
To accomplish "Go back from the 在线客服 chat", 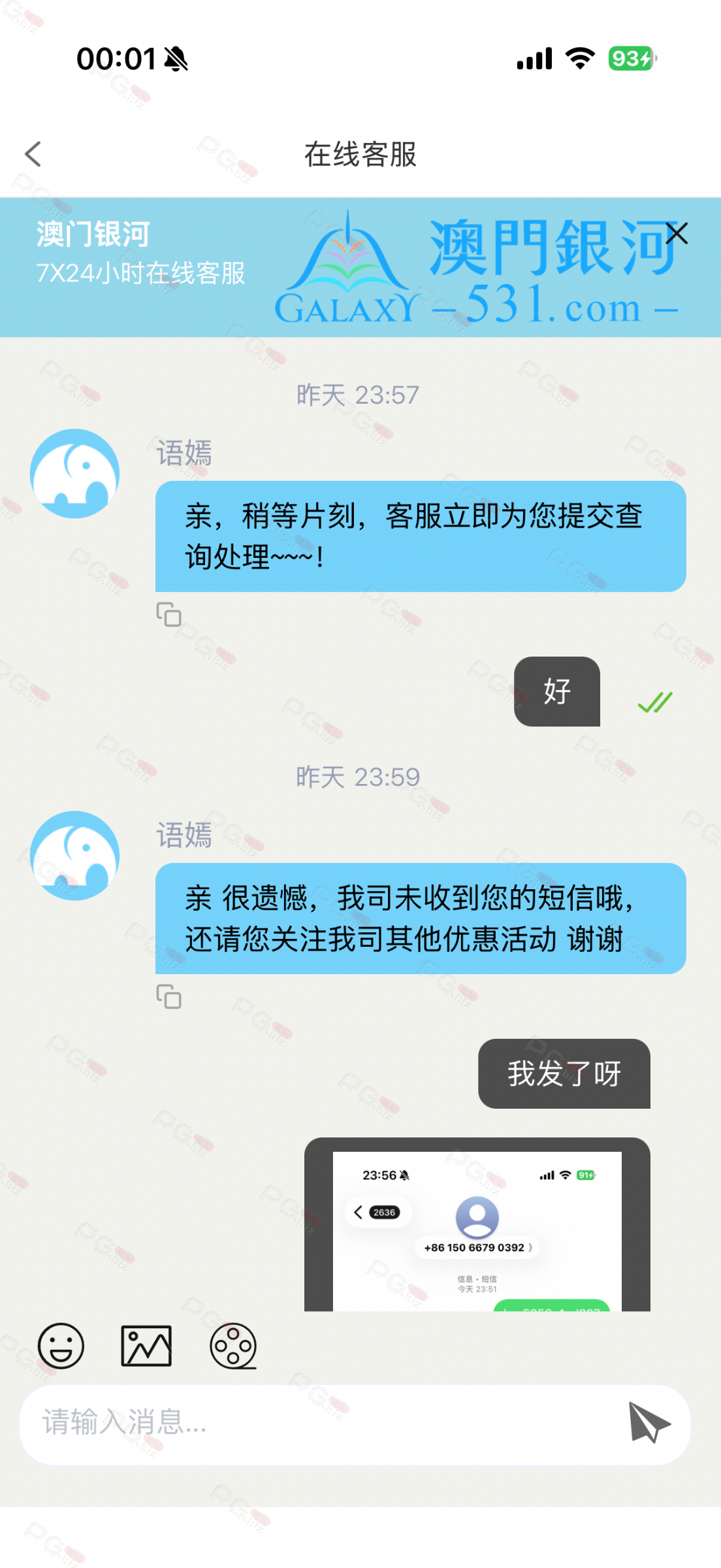I will tap(33, 154).
